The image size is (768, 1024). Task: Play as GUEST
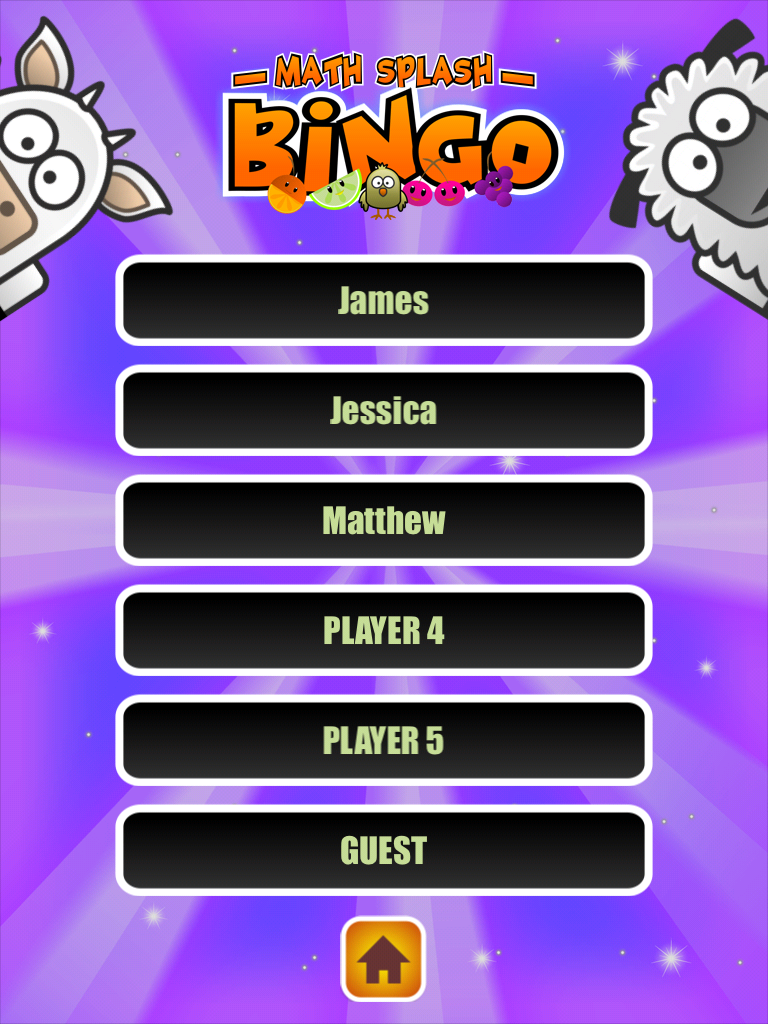coord(384,850)
